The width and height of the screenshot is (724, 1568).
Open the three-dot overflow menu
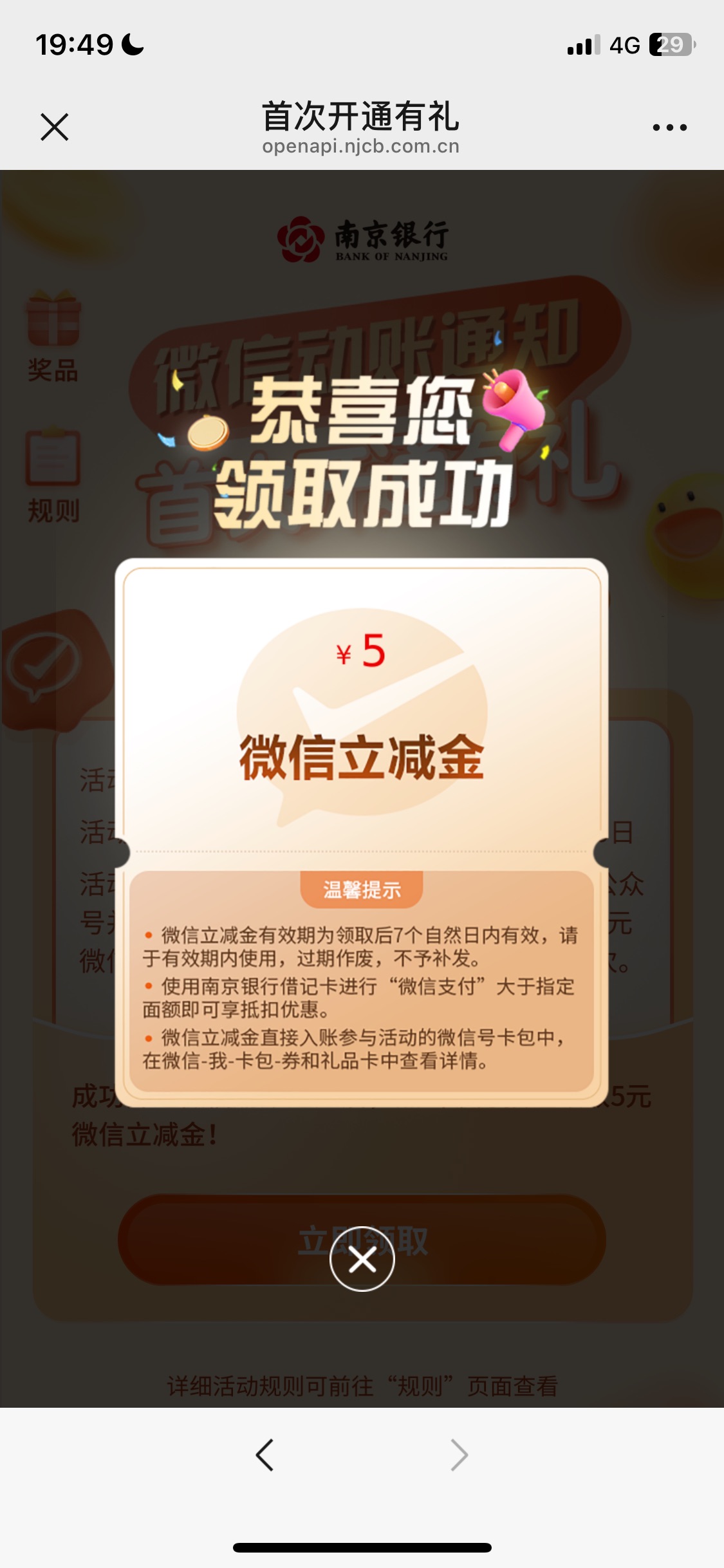coord(670,127)
